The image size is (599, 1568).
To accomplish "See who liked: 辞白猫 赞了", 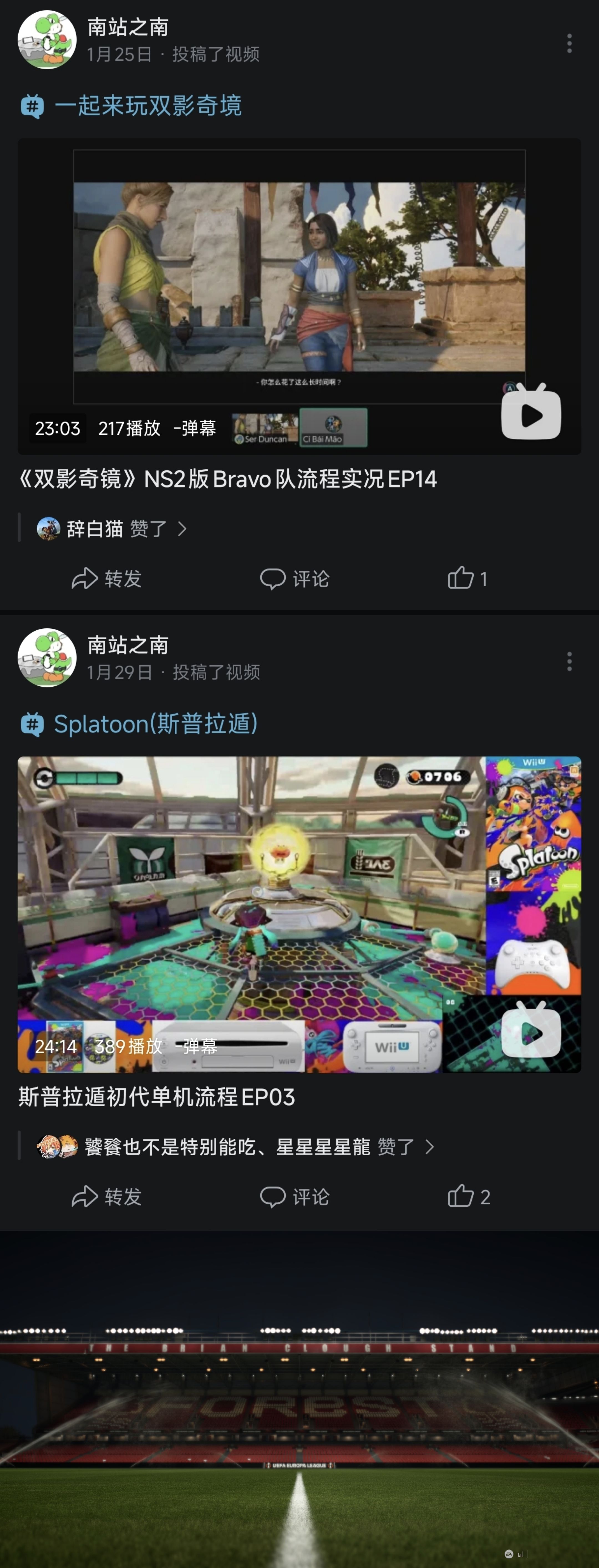I will (x=112, y=528).
